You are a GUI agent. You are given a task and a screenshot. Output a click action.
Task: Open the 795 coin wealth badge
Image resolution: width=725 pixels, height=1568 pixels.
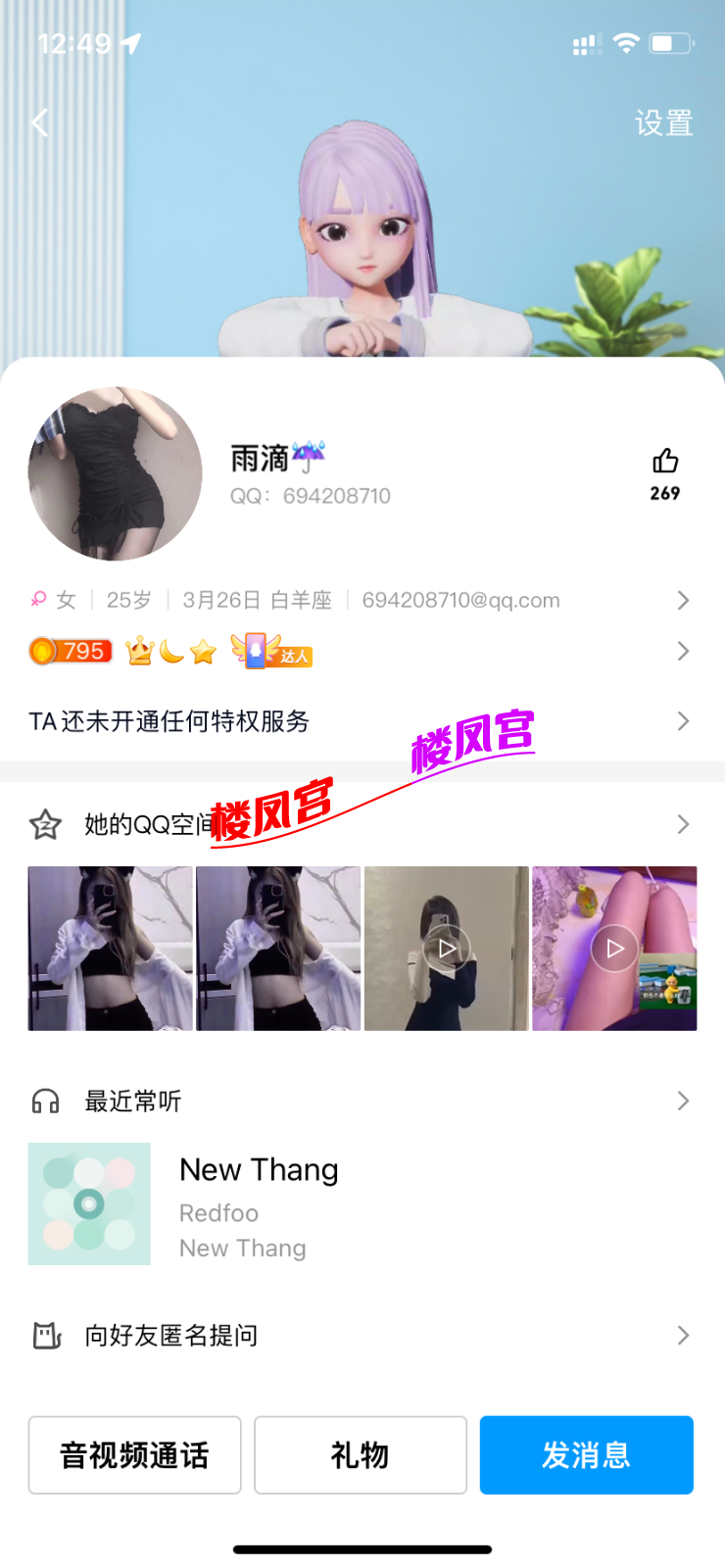(x=70, y=651)
